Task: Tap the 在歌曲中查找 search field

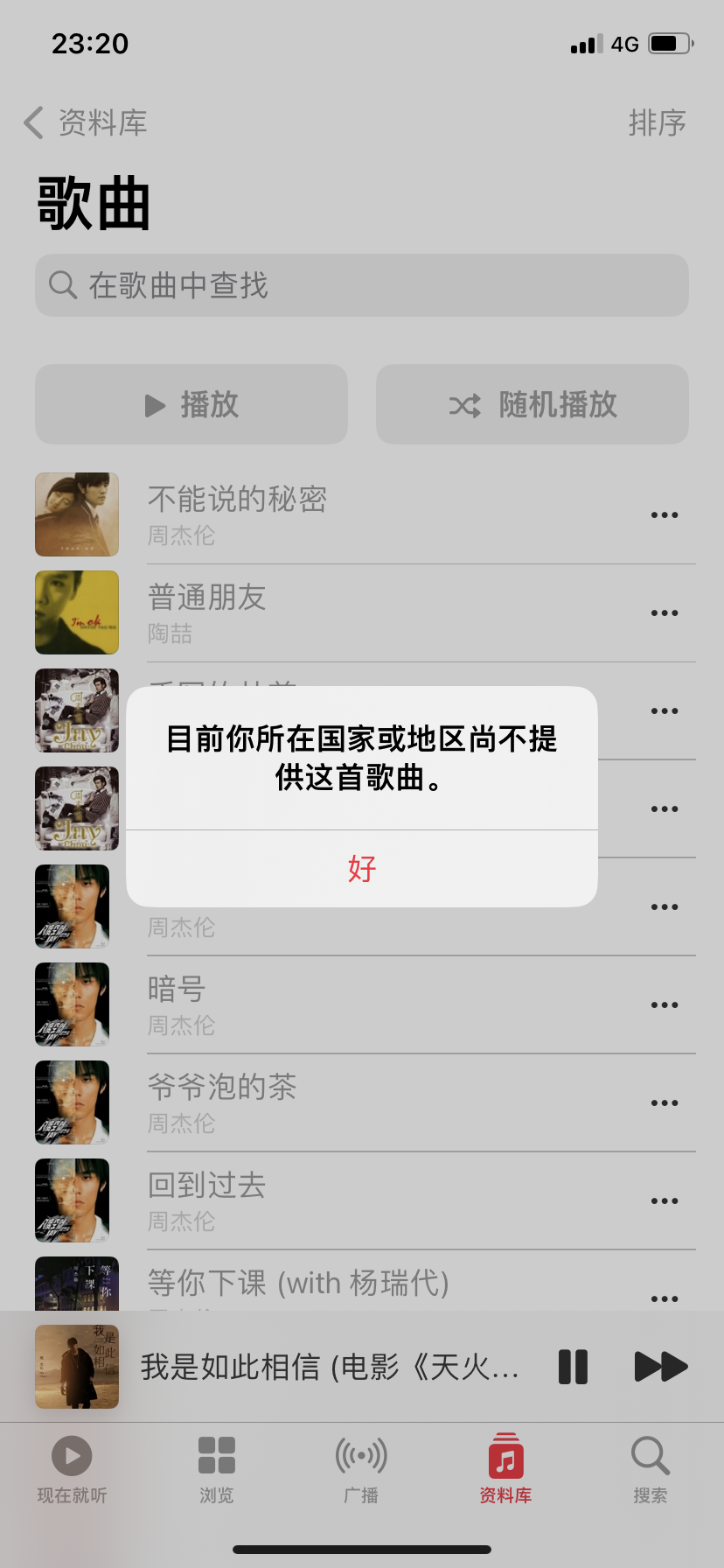Action: point(362,285)
